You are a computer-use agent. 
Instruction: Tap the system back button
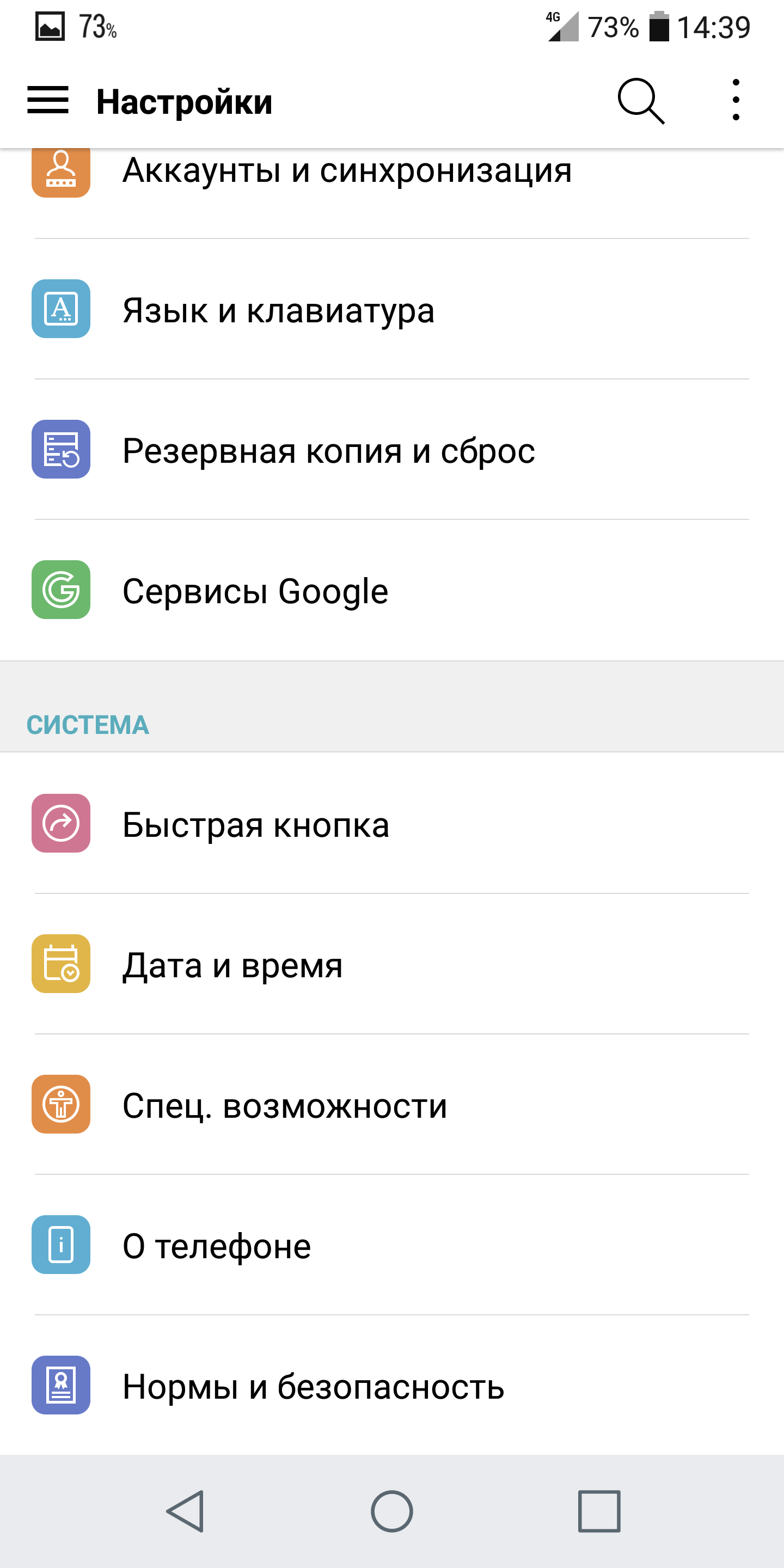pyautogui.click(x=185, y=1511)
